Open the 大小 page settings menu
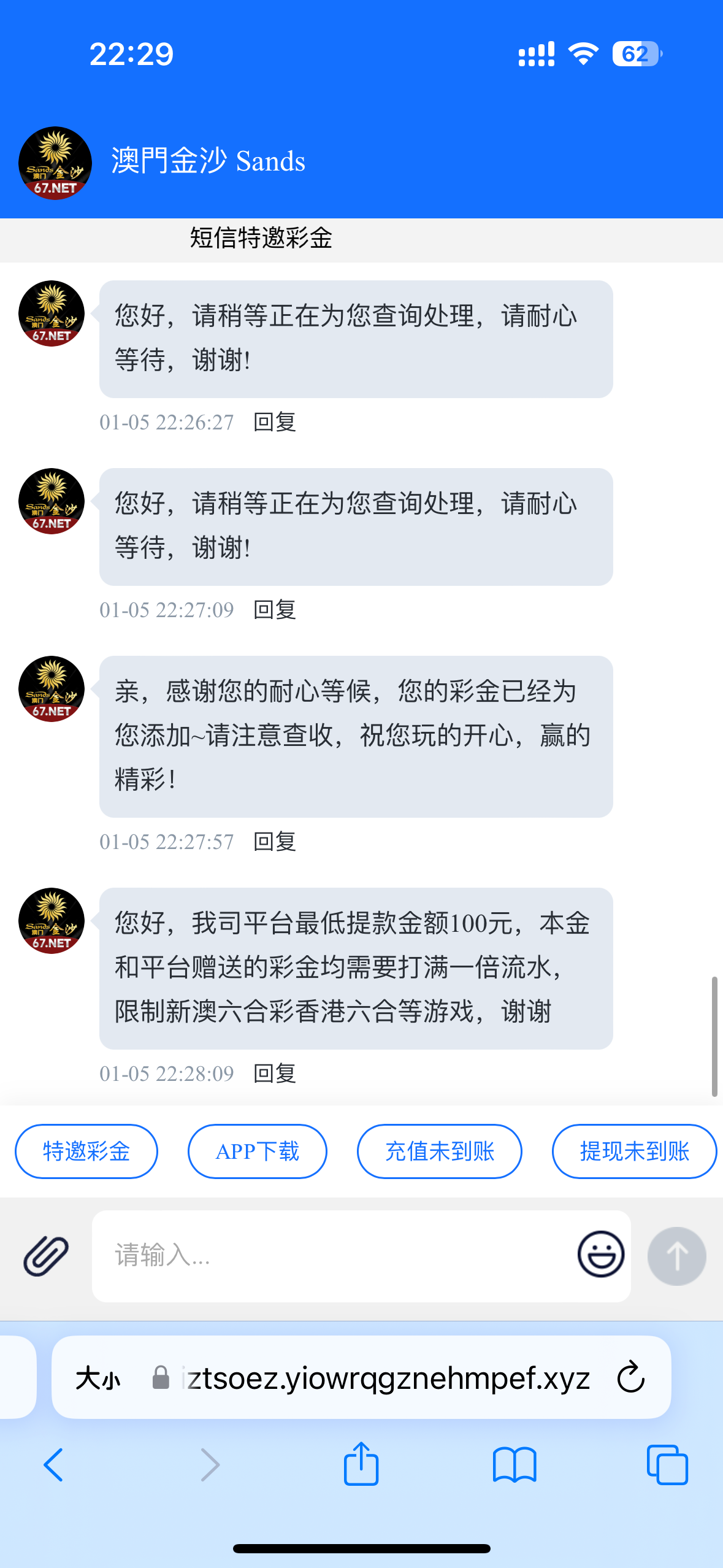The image size is (723, 1568). [x=98, y=1378]
